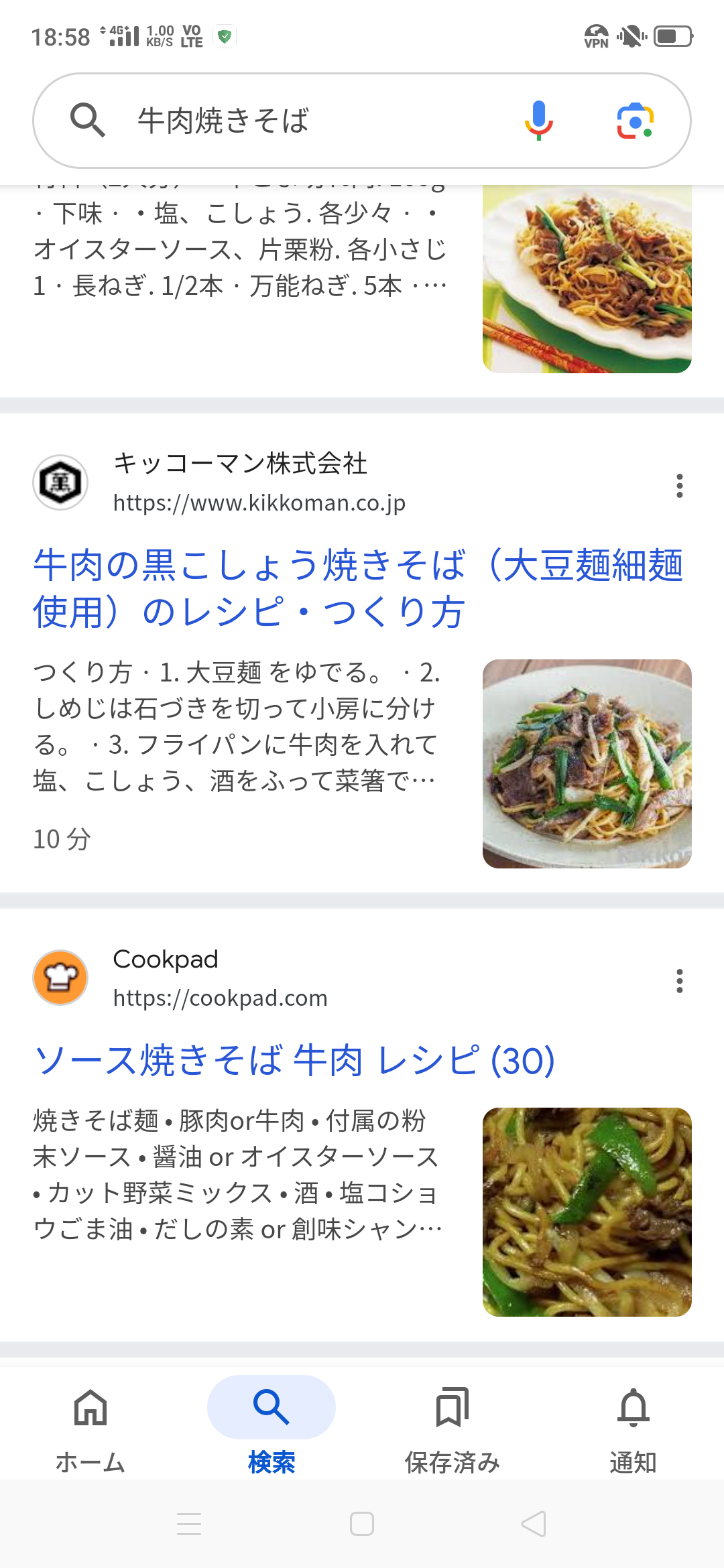Open the overflow menu for Cookpad result
Viewport: 724px width, 1568px height.
coord(680,981)
